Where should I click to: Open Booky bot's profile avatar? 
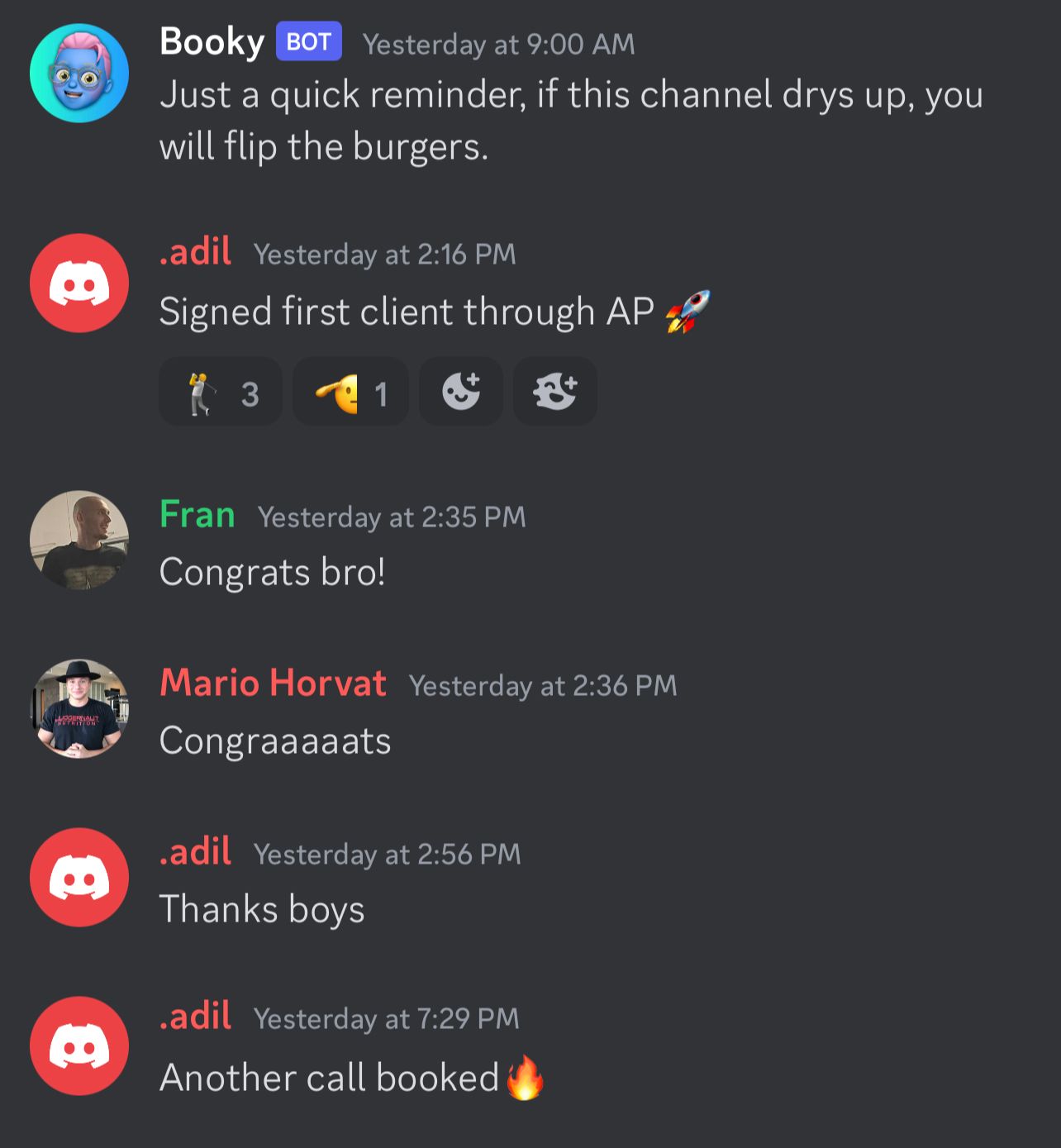79,74
